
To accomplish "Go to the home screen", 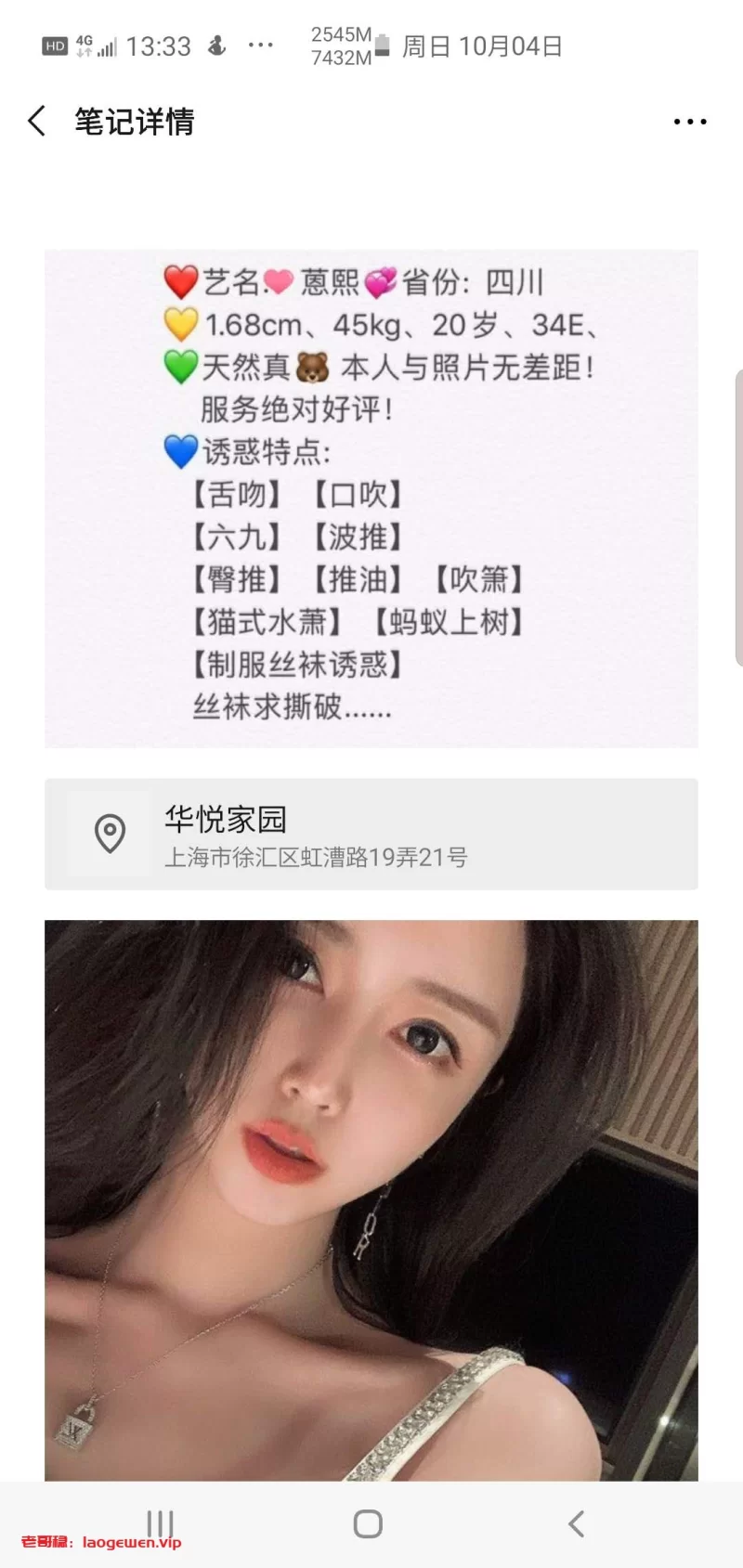I will [368, 1523].
